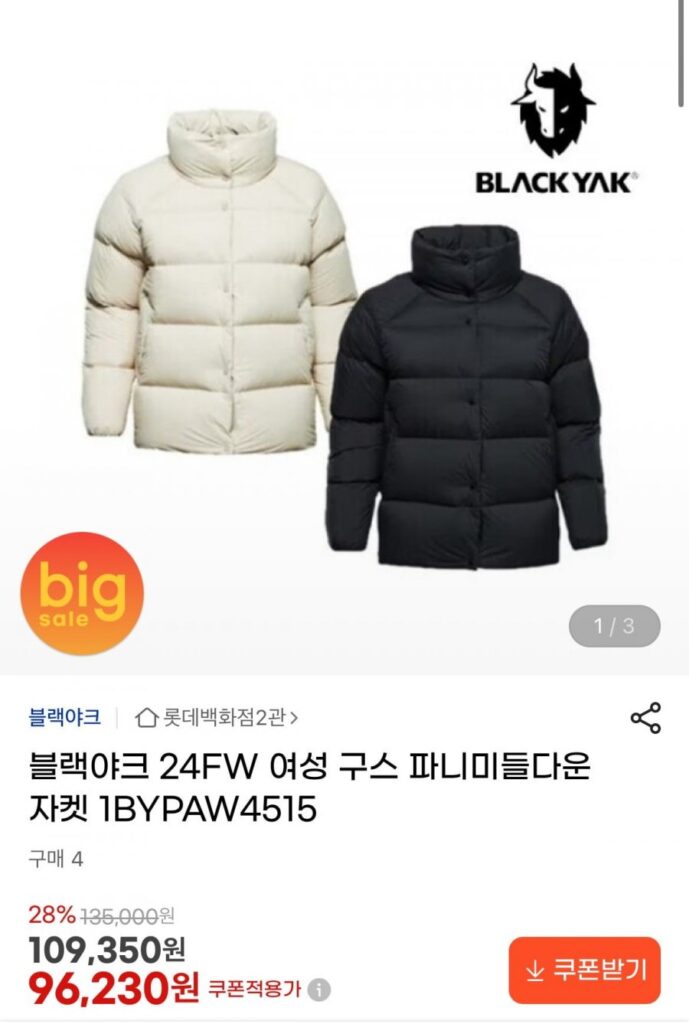View the info icon beside 쿠폰적용가
The height and width of the screenshot is (1024, 689).
[x=319, y=990]
